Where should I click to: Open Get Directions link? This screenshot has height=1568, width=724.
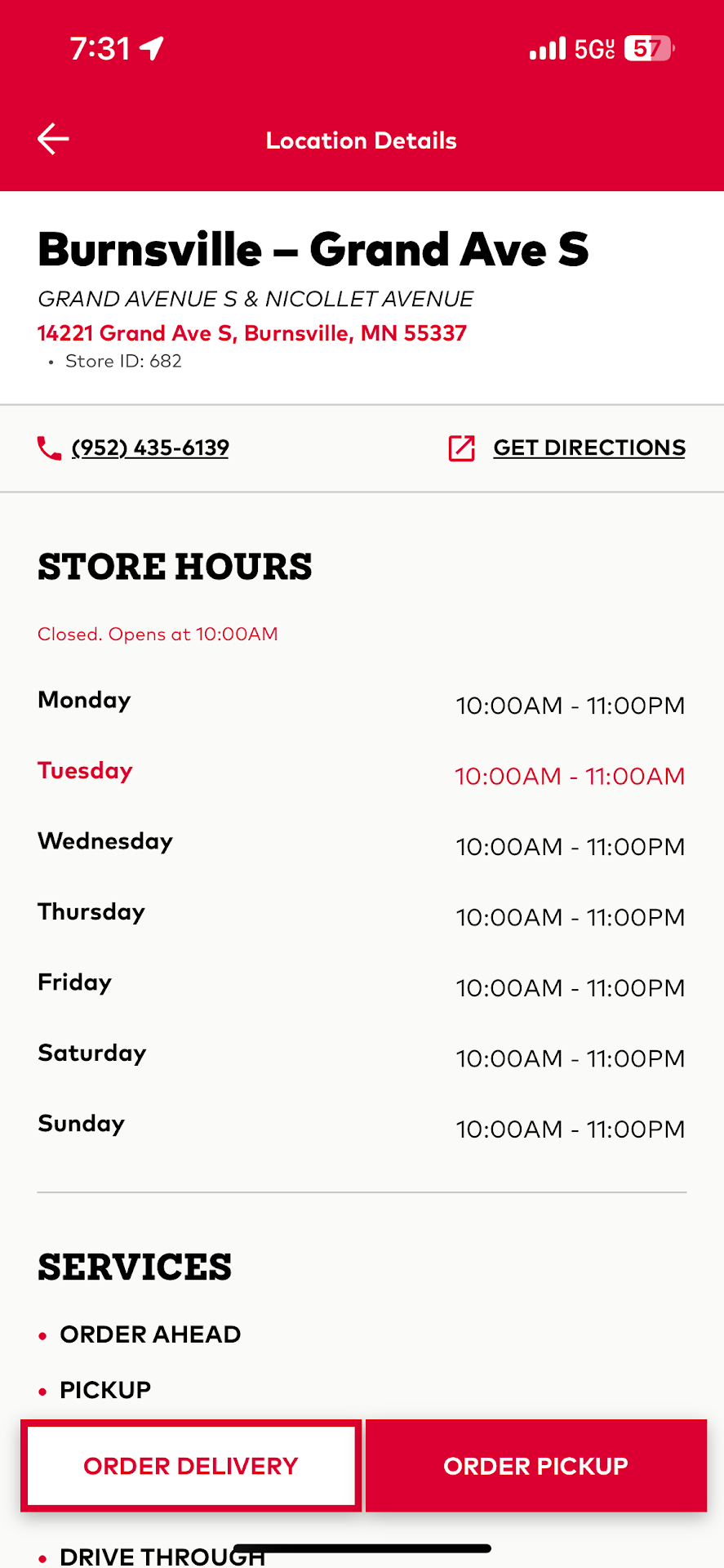pyautogui.click(x=588, y=448)
